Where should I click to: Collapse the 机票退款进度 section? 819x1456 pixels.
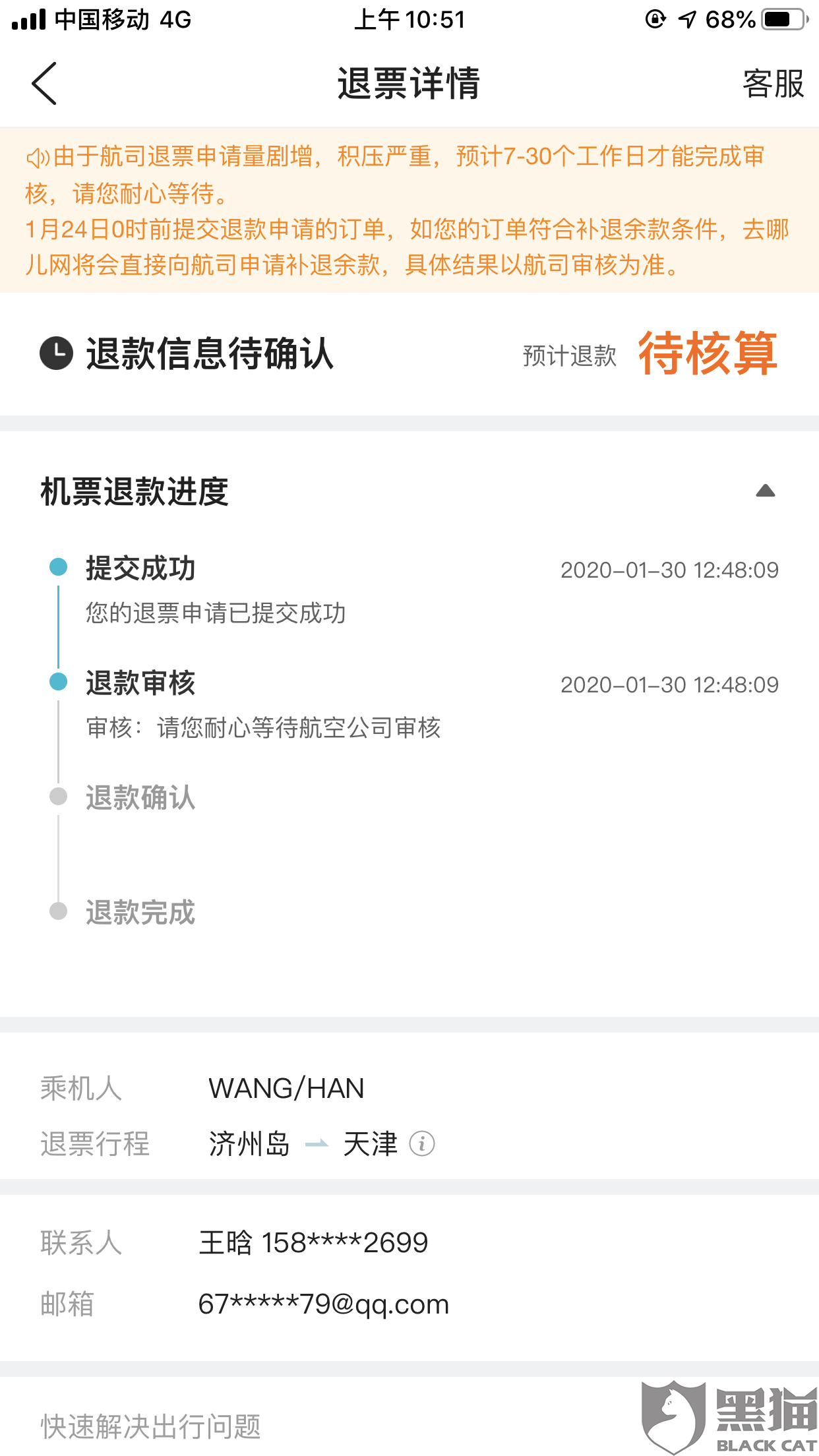766,491
